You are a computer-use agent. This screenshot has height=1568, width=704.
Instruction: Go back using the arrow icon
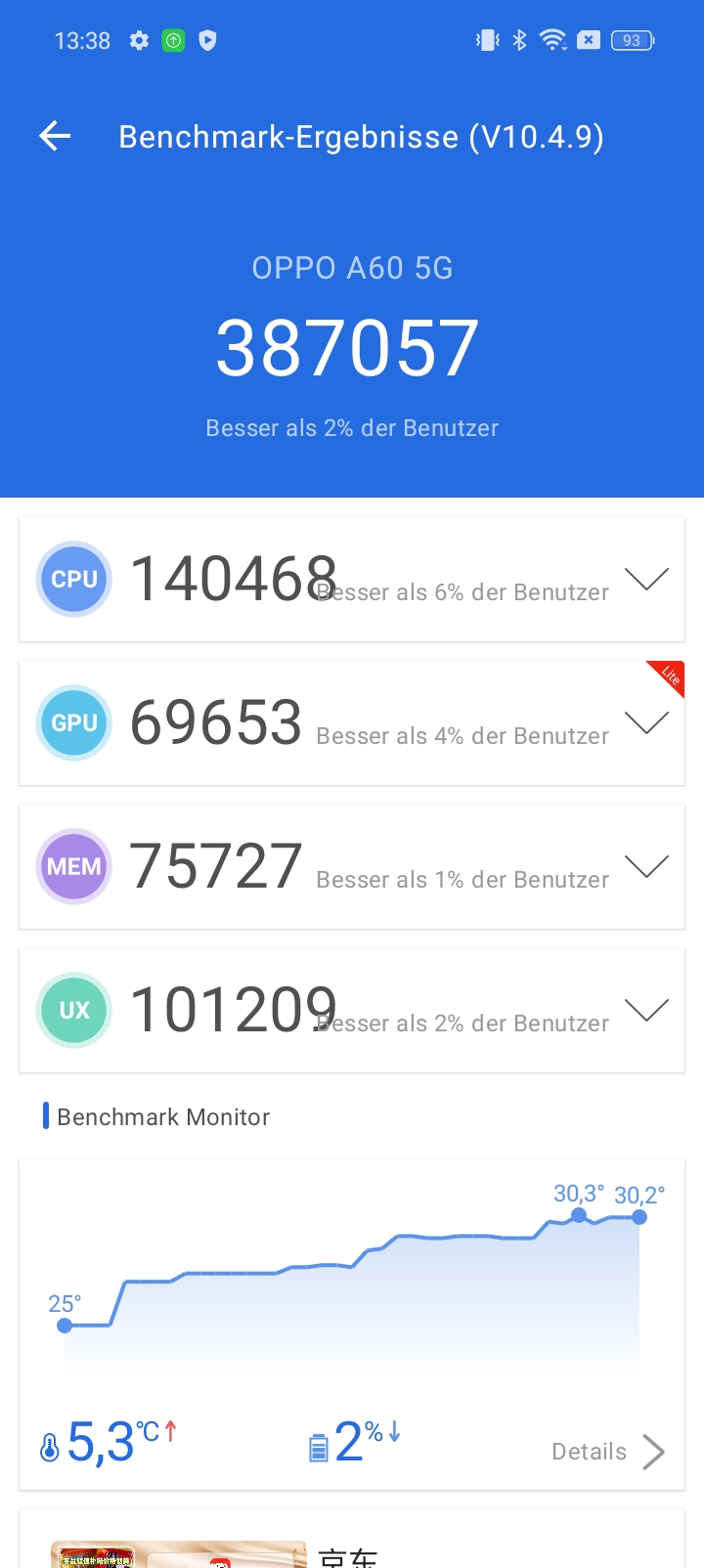55,137
